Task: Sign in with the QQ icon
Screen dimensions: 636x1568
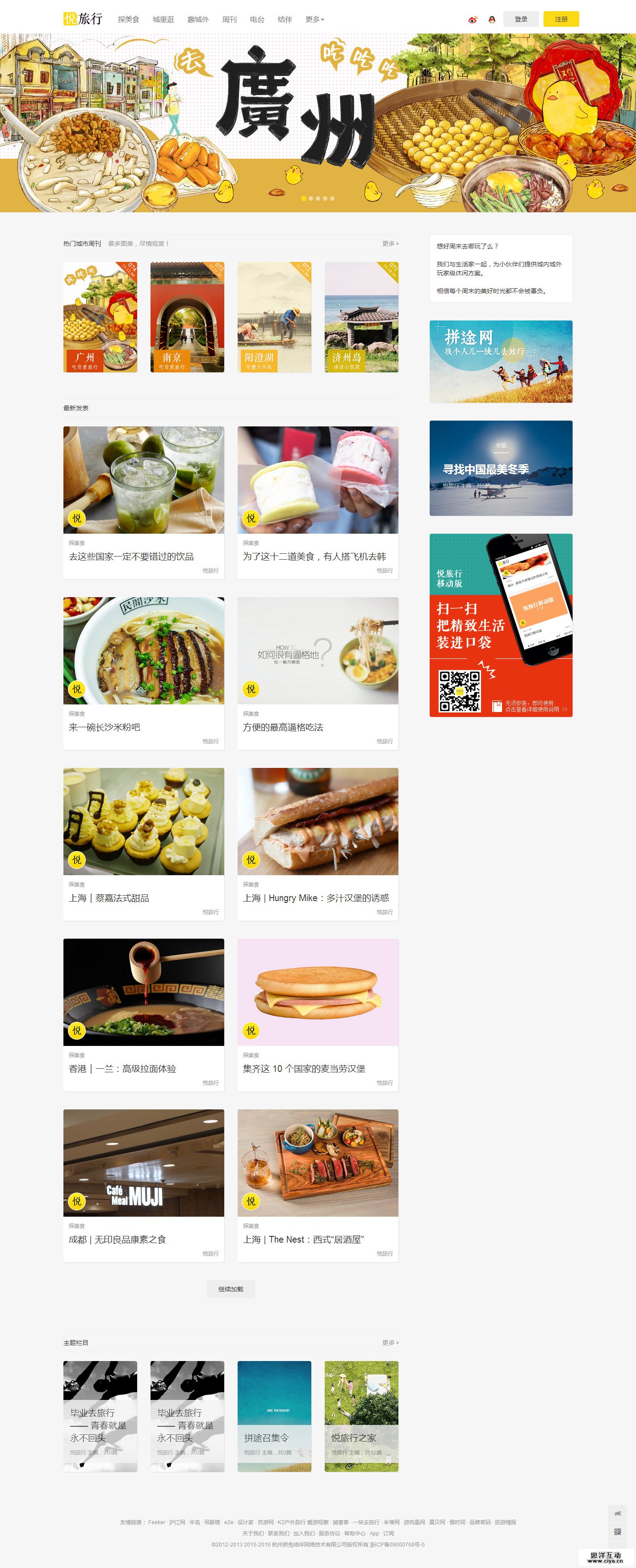Action: click(492, 20)
